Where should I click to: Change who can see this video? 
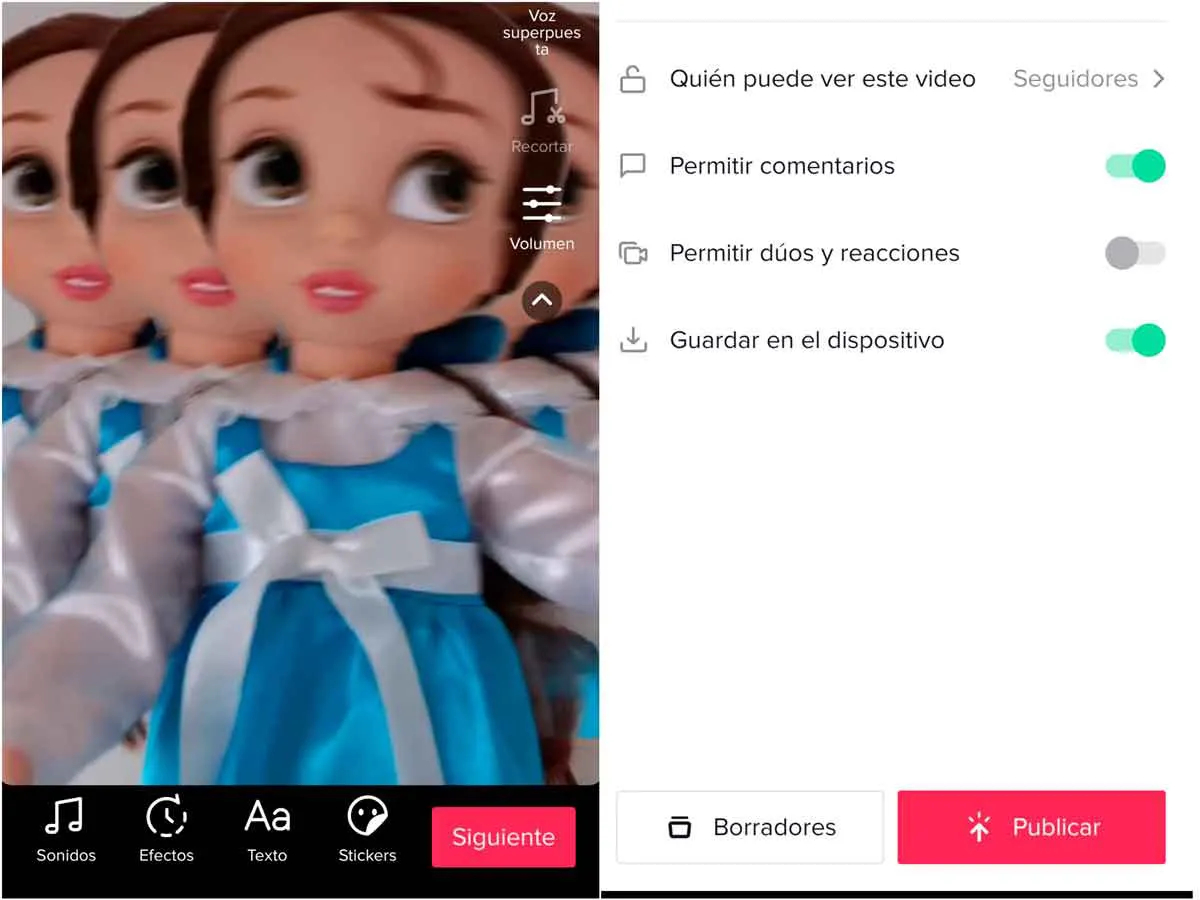click(x=1088, y=79)
